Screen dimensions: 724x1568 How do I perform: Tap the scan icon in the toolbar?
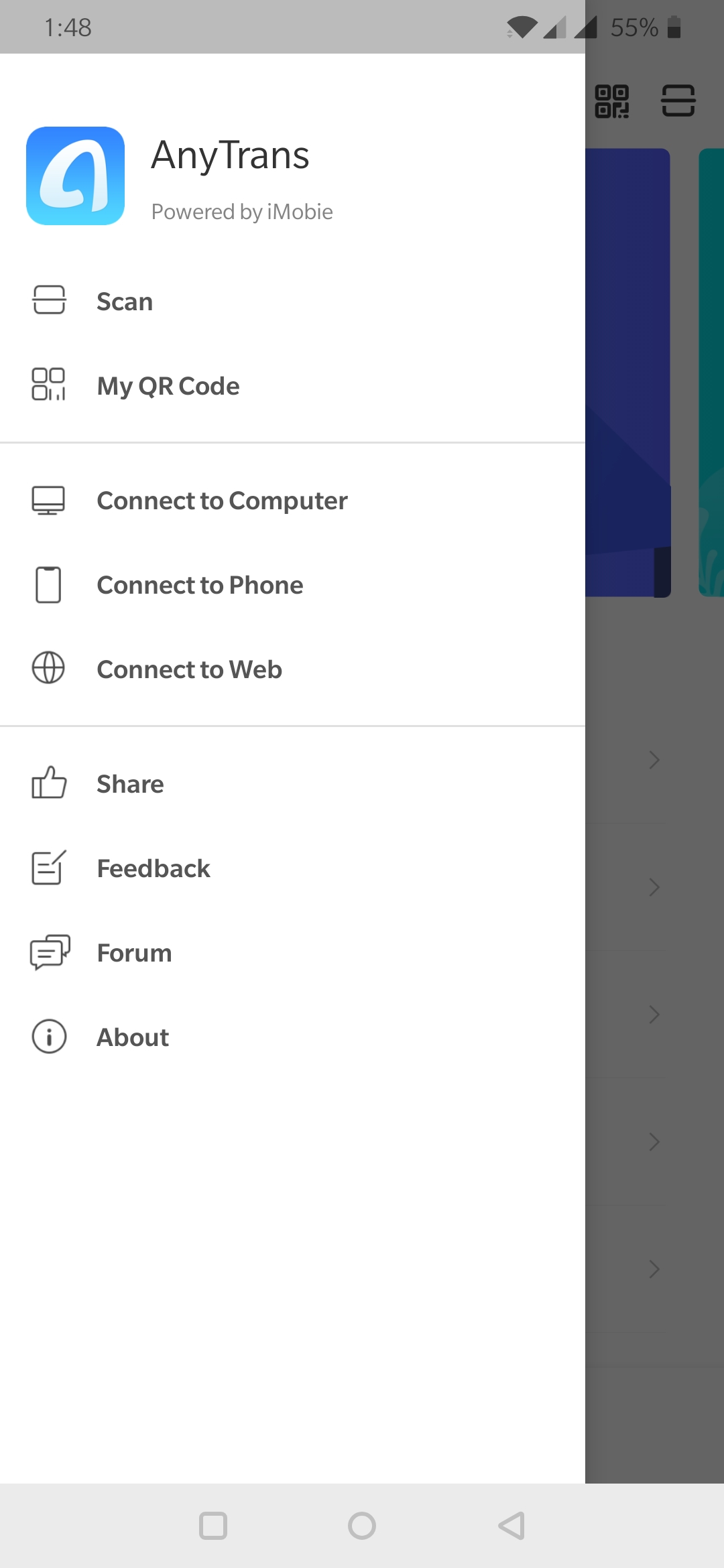click(678, 101)
